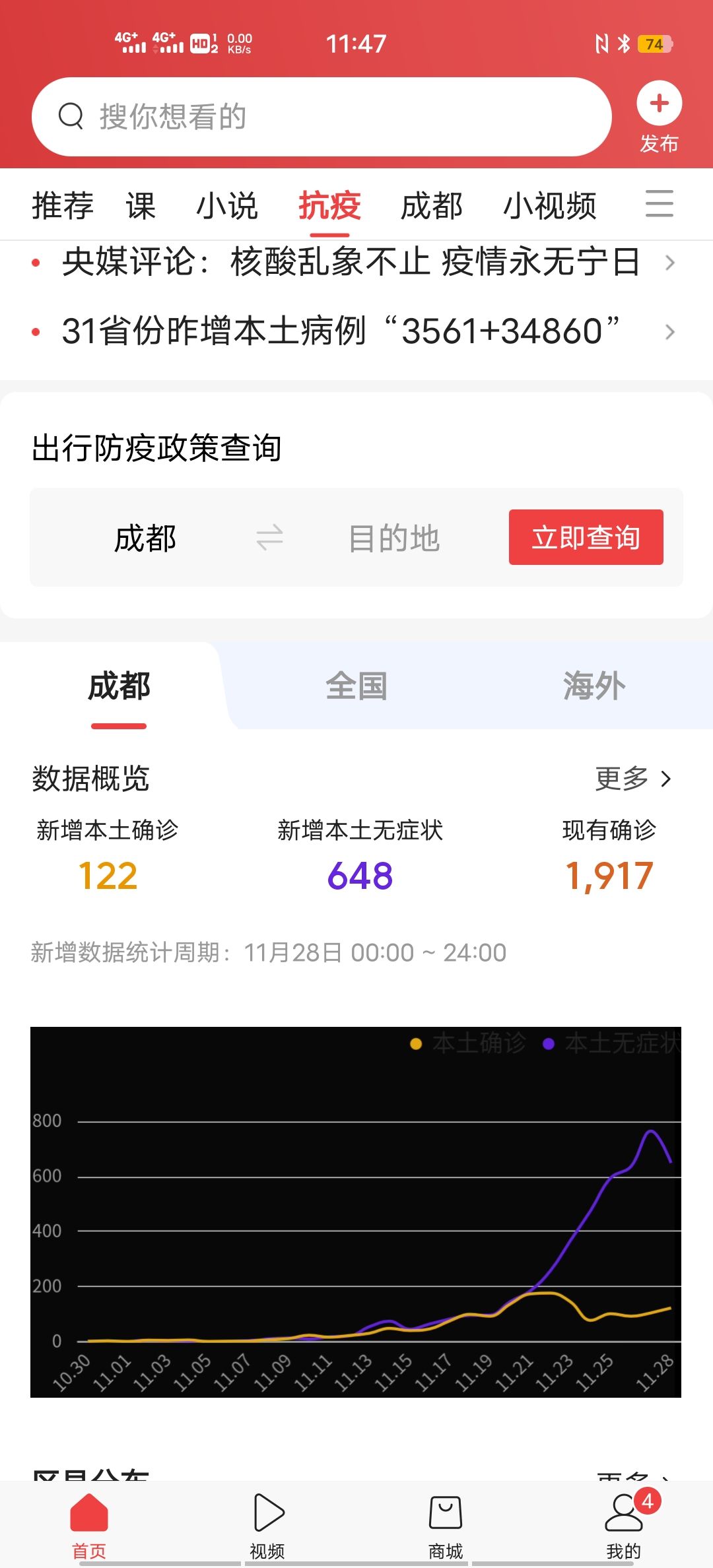Choose a destination in 目的地 field
Viewport: 713px width, 1568px height.
pos(394,538)
